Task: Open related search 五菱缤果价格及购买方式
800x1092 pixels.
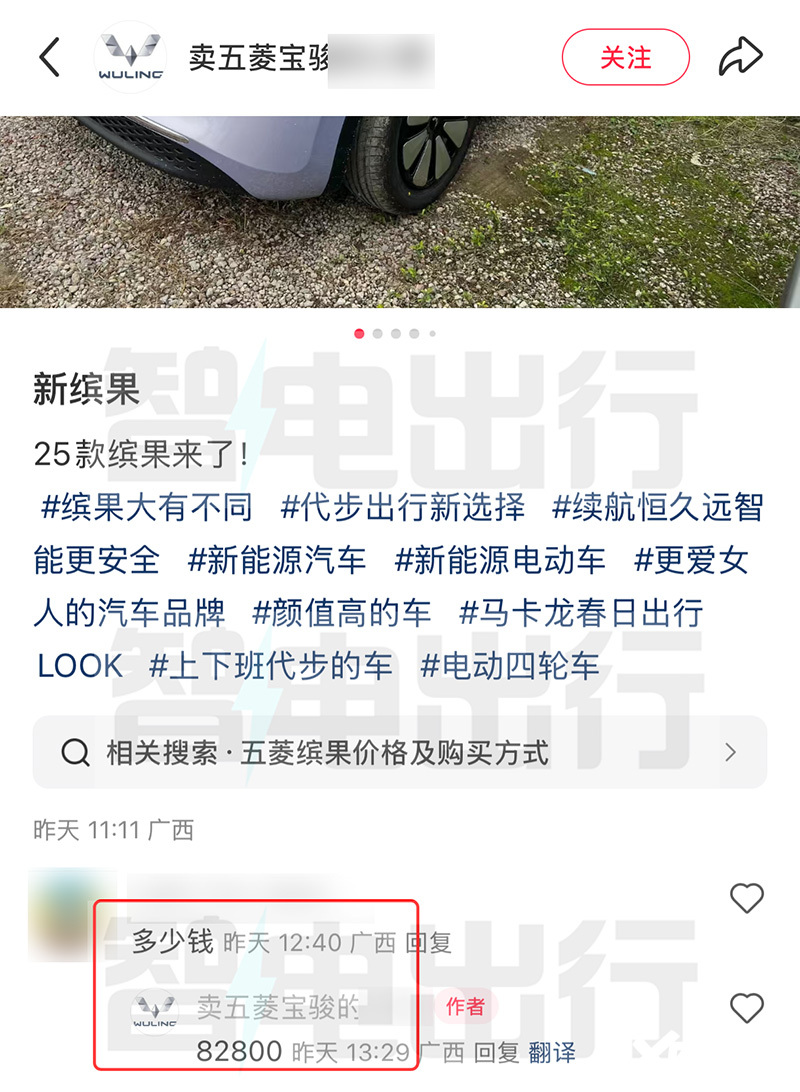Action: point(400,752)
